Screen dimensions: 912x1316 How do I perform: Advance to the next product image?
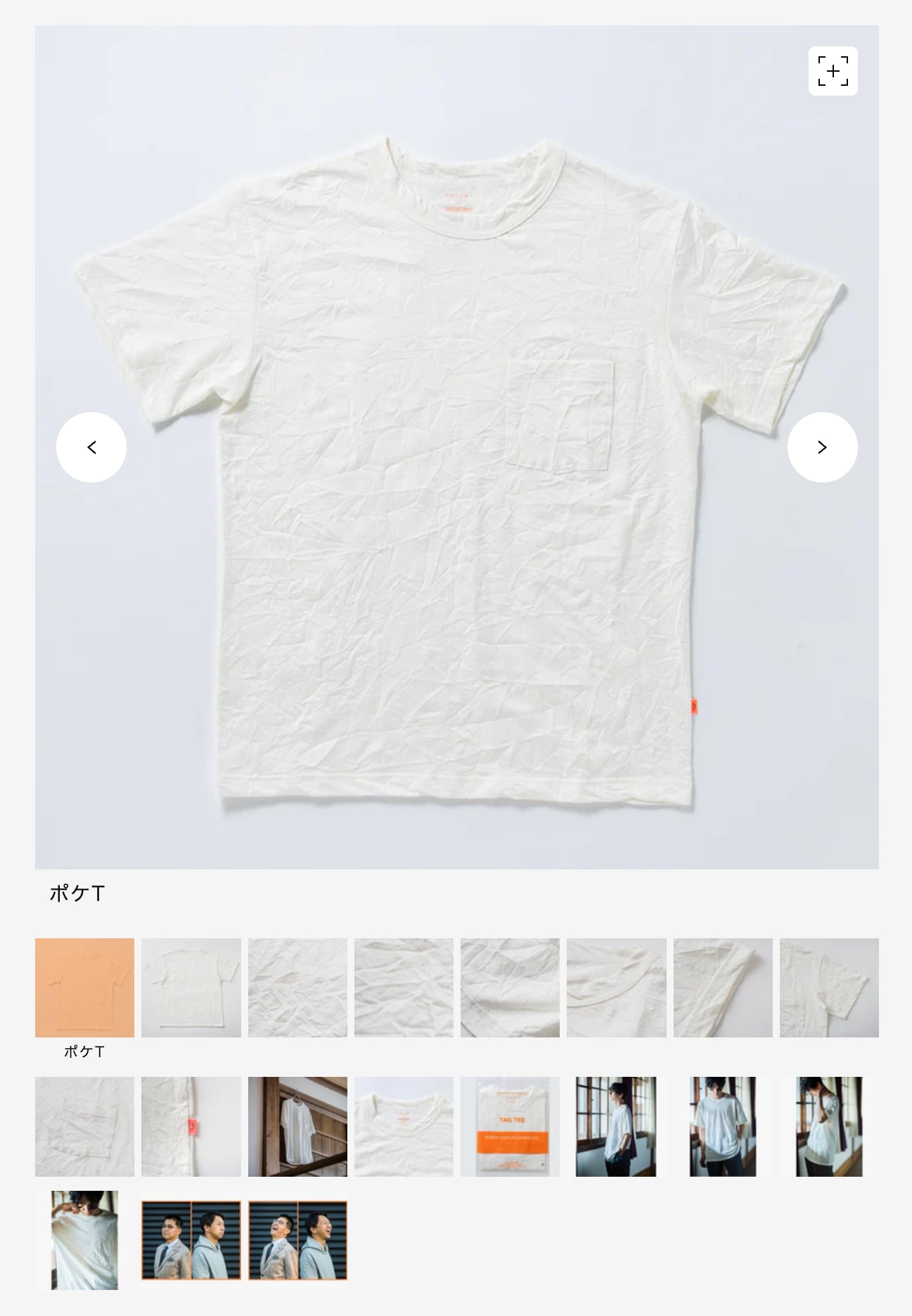point(822,447)
